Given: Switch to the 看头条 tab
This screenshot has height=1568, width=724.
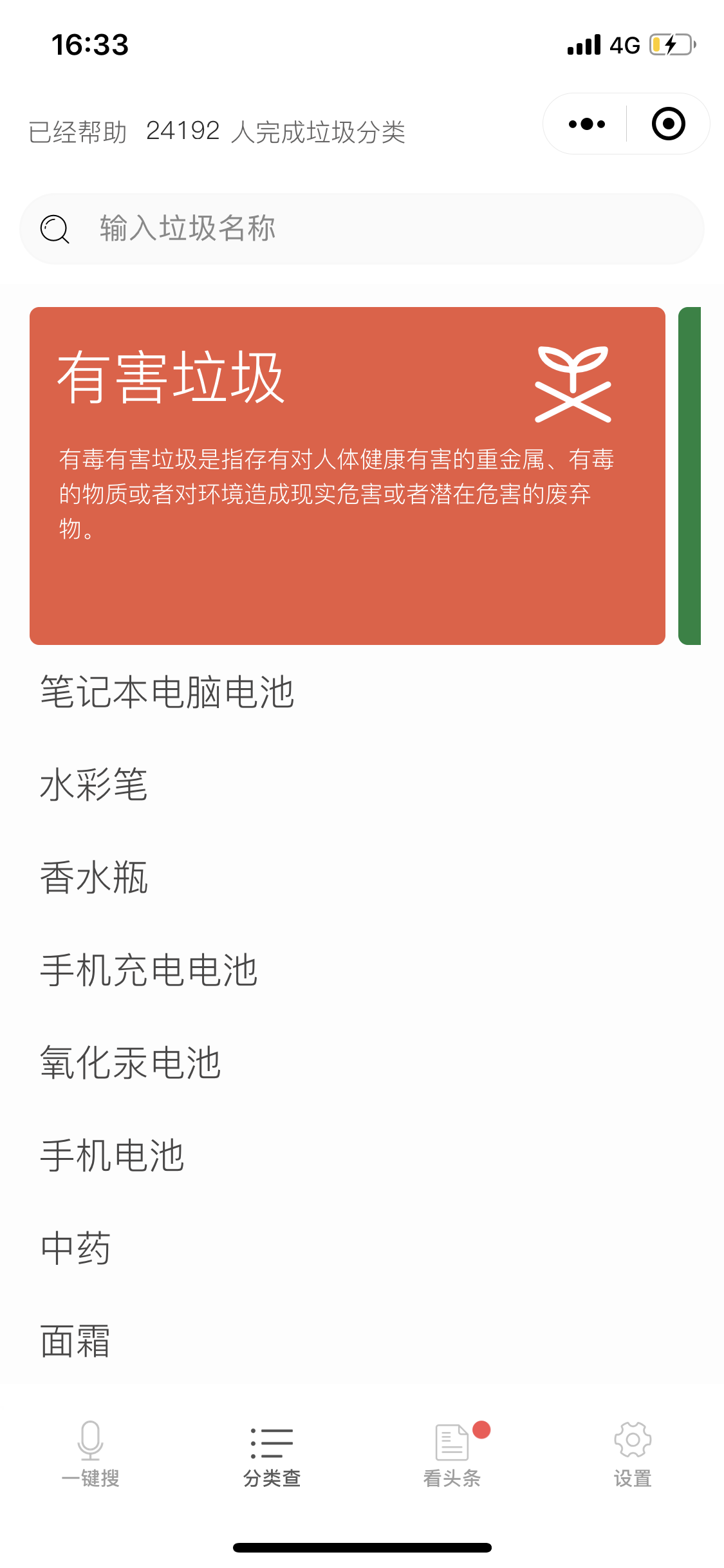Looking at the screenshot, I should pos(452,1455).
